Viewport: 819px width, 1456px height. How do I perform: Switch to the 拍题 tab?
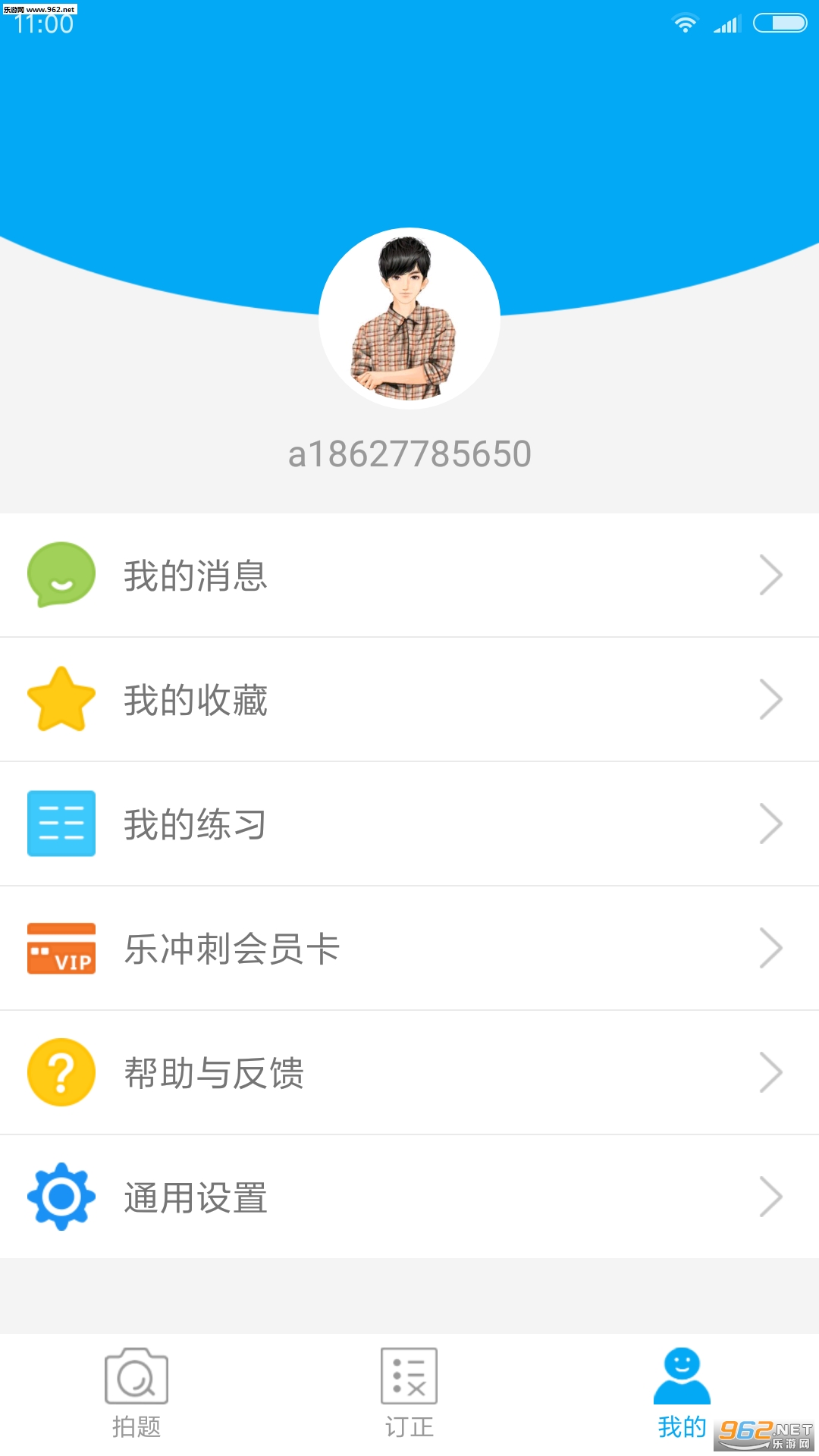click(136, 1394)
